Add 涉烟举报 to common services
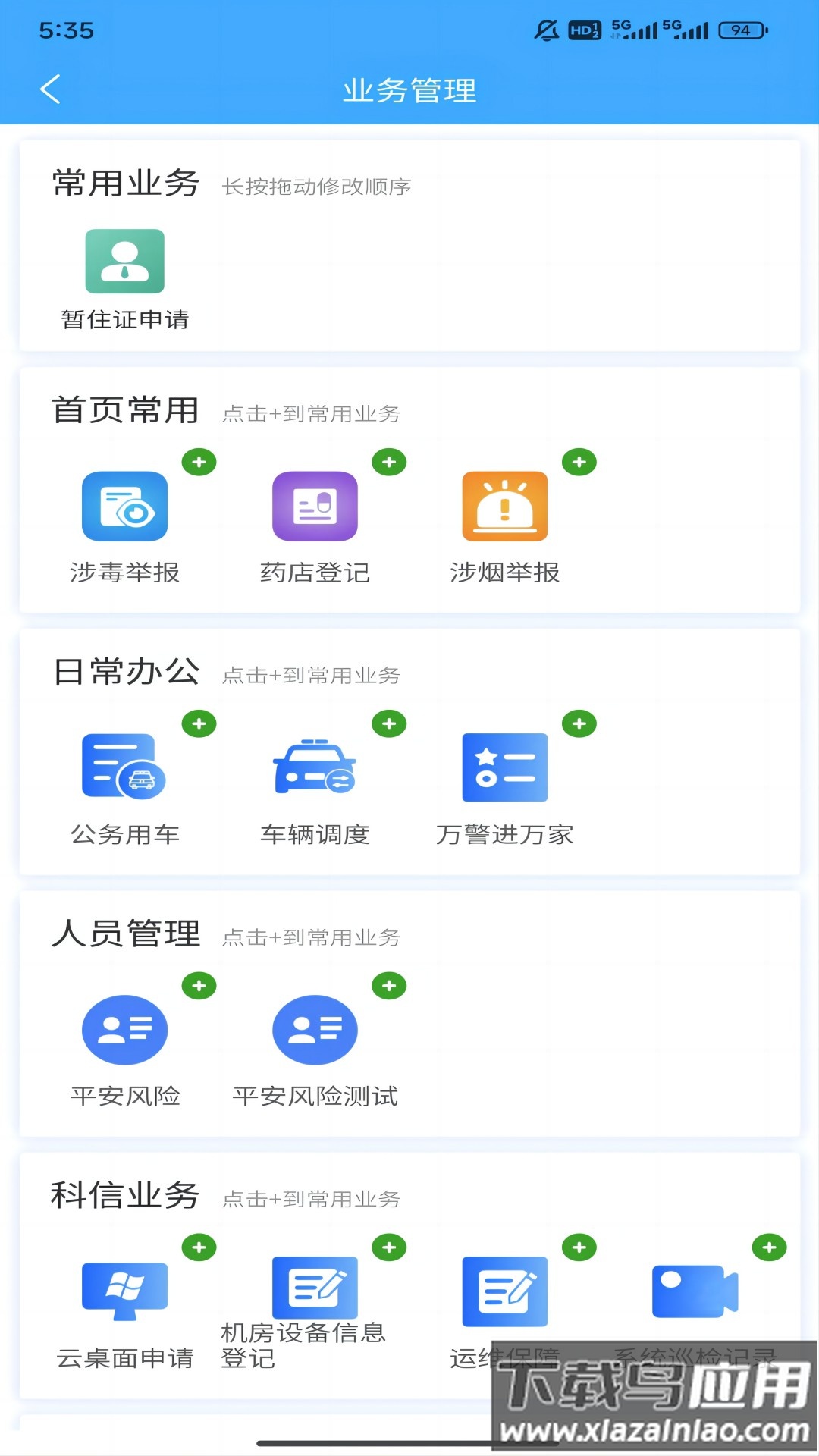 (x=579, y=463)
